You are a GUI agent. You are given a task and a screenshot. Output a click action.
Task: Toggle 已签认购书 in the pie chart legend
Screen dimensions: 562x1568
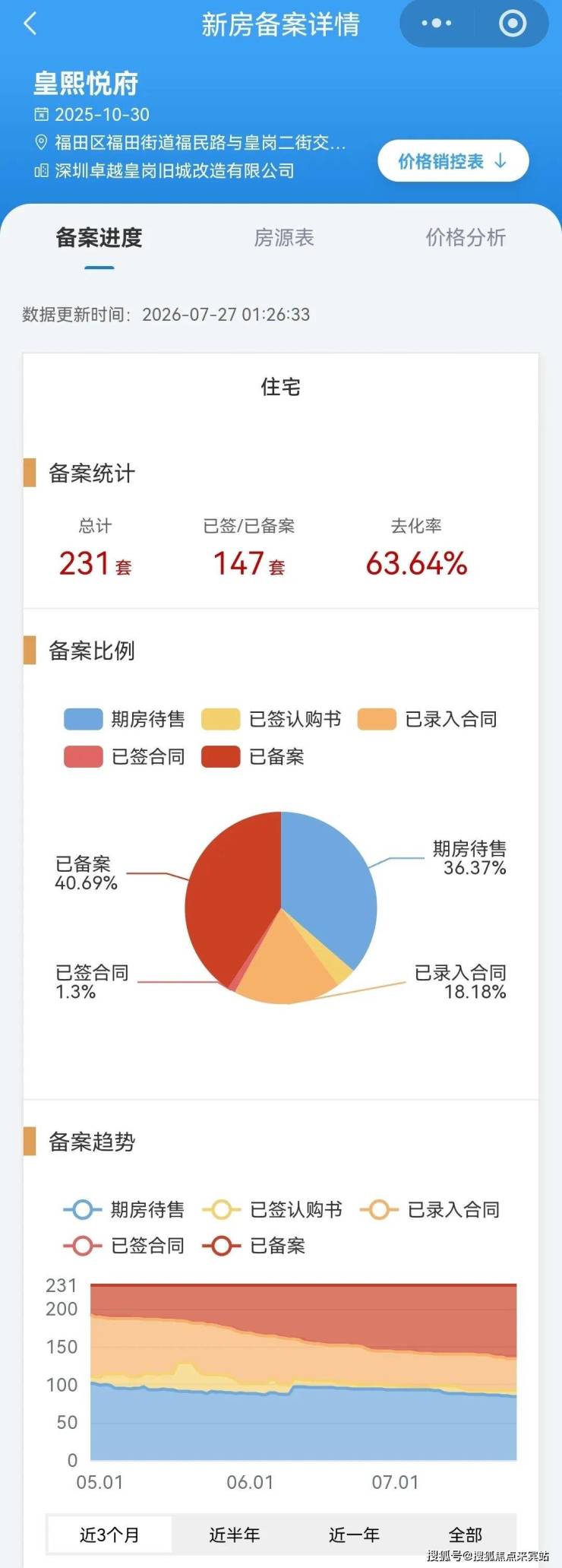(271, 719)
